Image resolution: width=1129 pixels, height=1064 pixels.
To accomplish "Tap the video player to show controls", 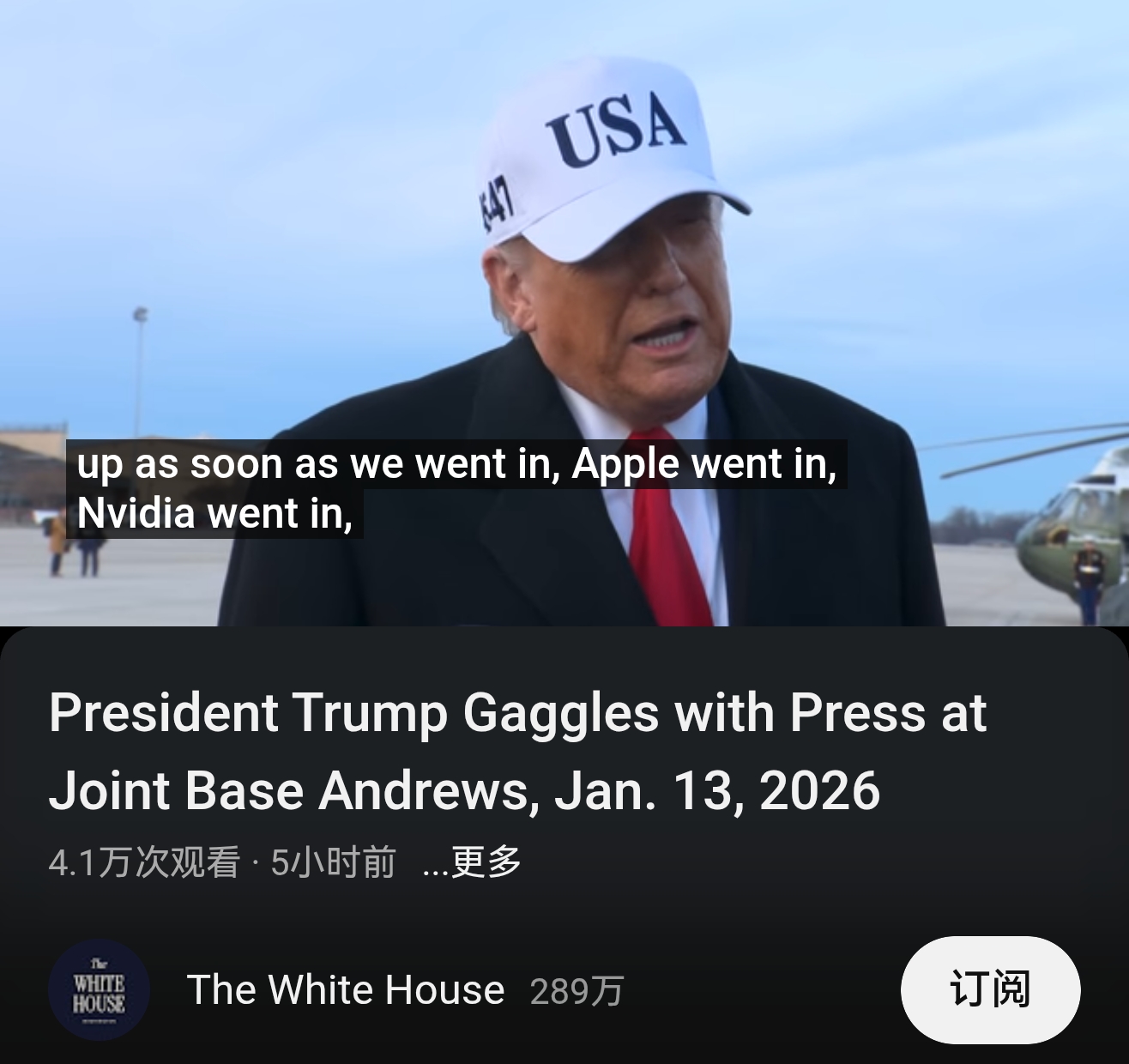I will coord(564,257).
